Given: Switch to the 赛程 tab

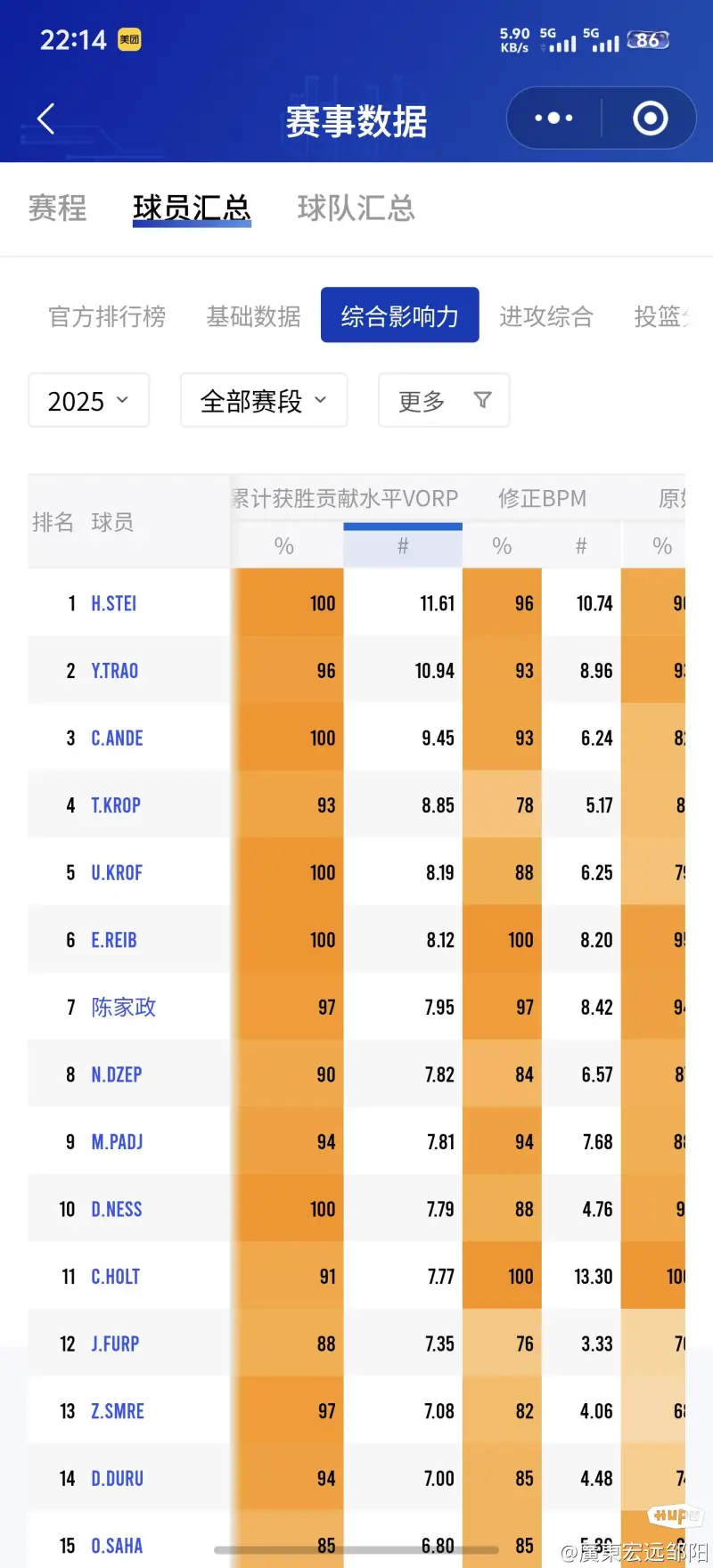Looking at the screenshot, I should [57, 208].
